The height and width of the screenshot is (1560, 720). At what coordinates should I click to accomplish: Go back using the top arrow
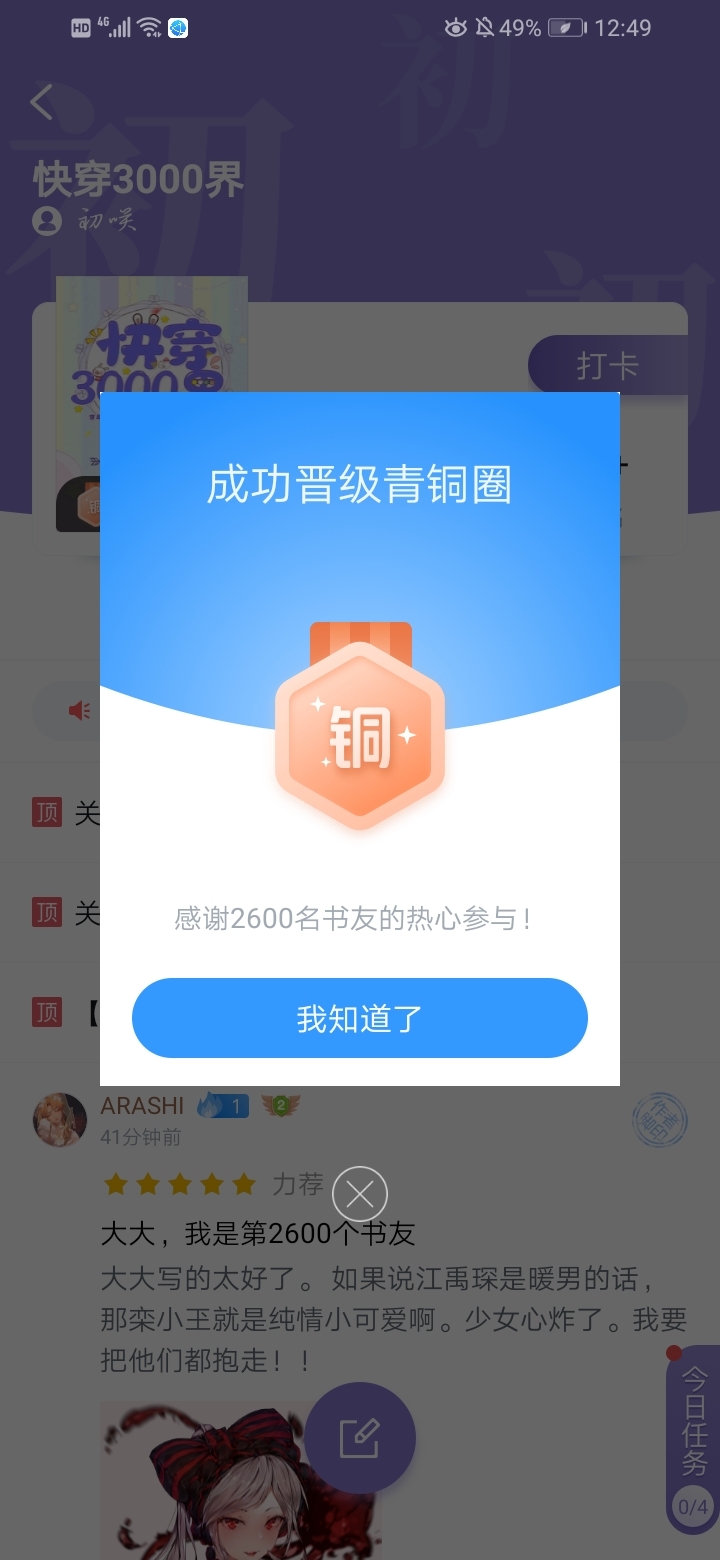pyautogui.click(x=42, y=102)
